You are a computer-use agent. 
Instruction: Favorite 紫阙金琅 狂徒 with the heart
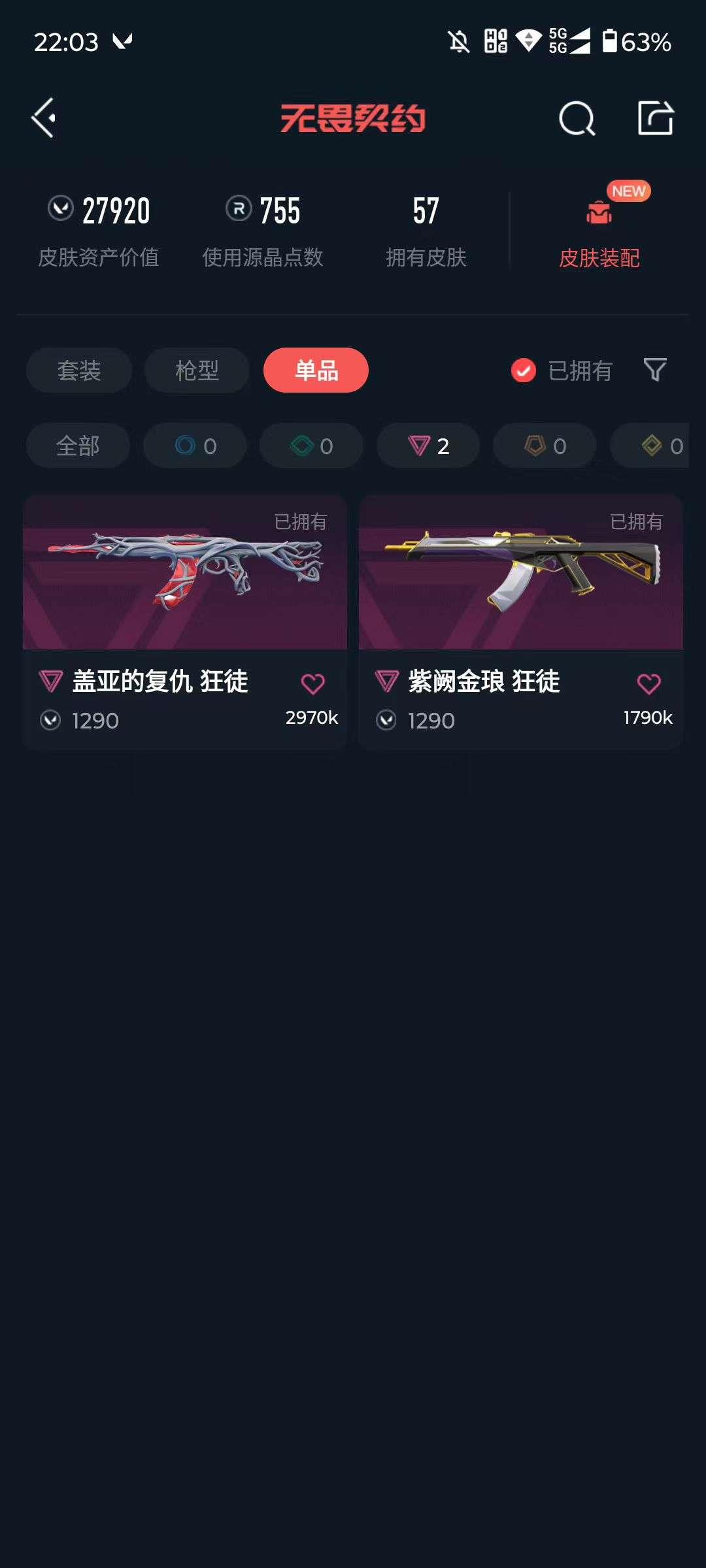(x=648, y=683)
